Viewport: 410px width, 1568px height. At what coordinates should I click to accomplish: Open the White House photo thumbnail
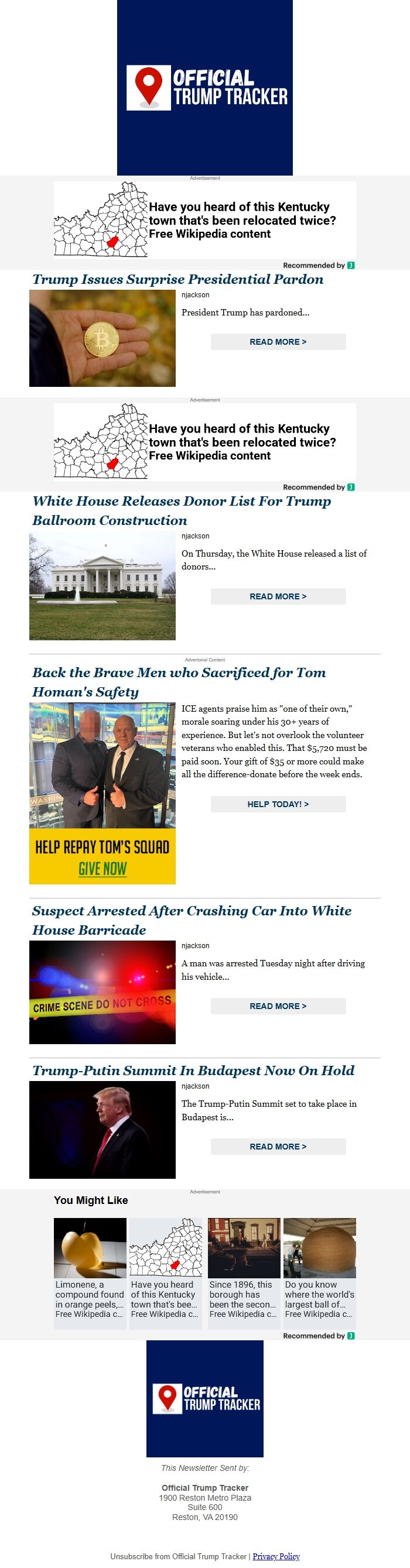click(x=102, y=585)
